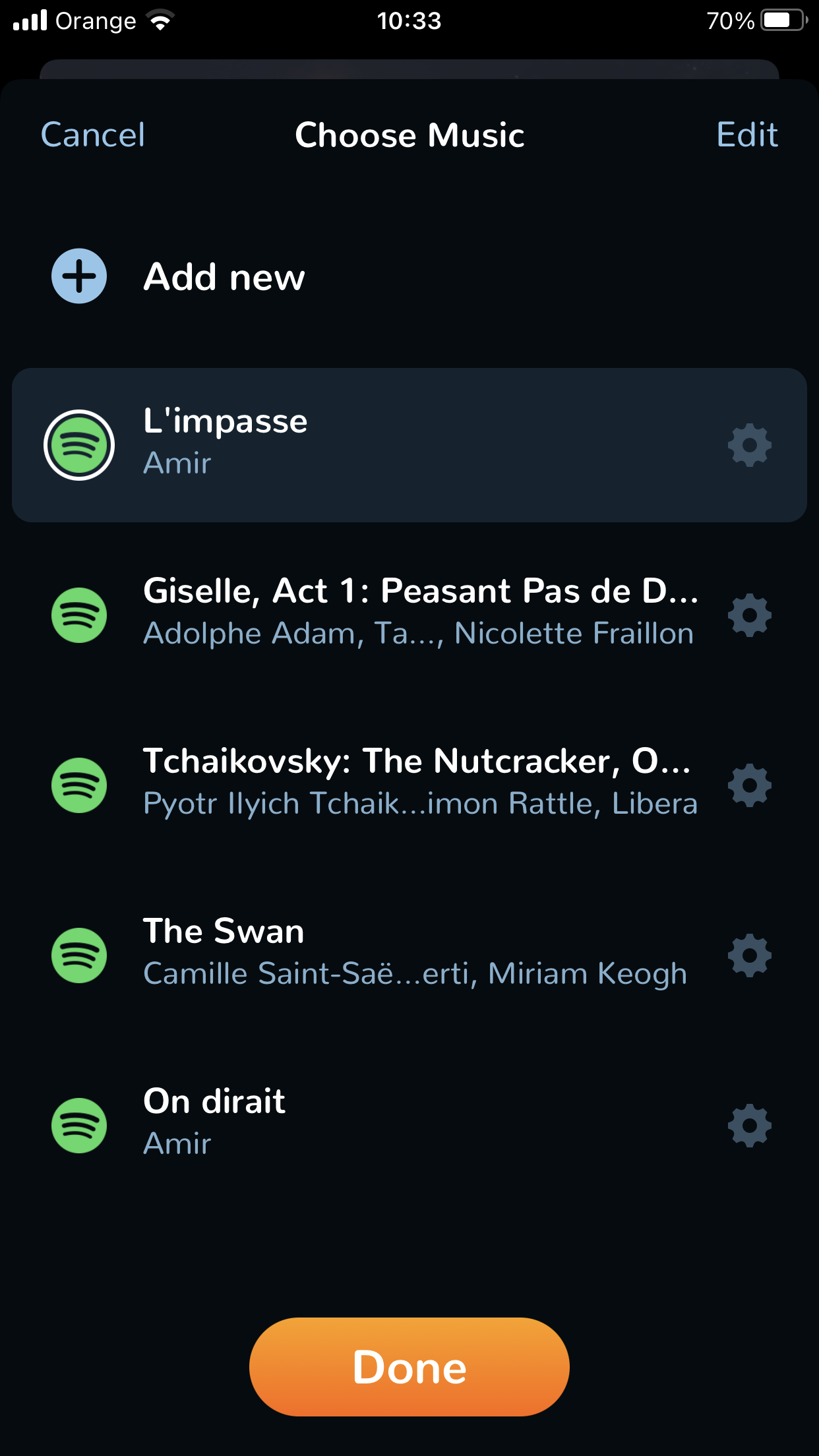Image resolution: width=819 pixels, height=1456 pixels.
Task: Open settings gear for L'impasse
Action: click(x=750, y=446)
